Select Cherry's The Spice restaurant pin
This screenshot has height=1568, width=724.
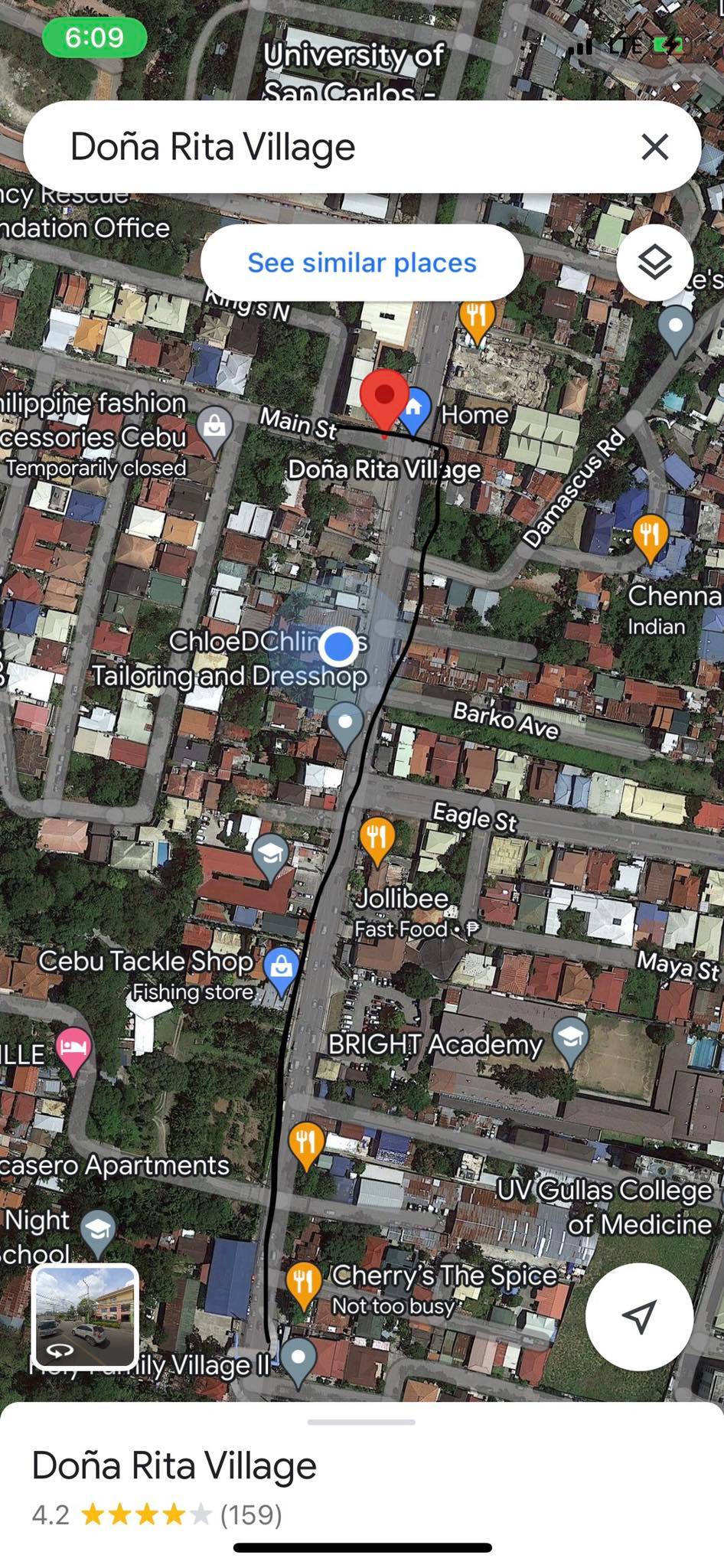[x=304, y=1282]
